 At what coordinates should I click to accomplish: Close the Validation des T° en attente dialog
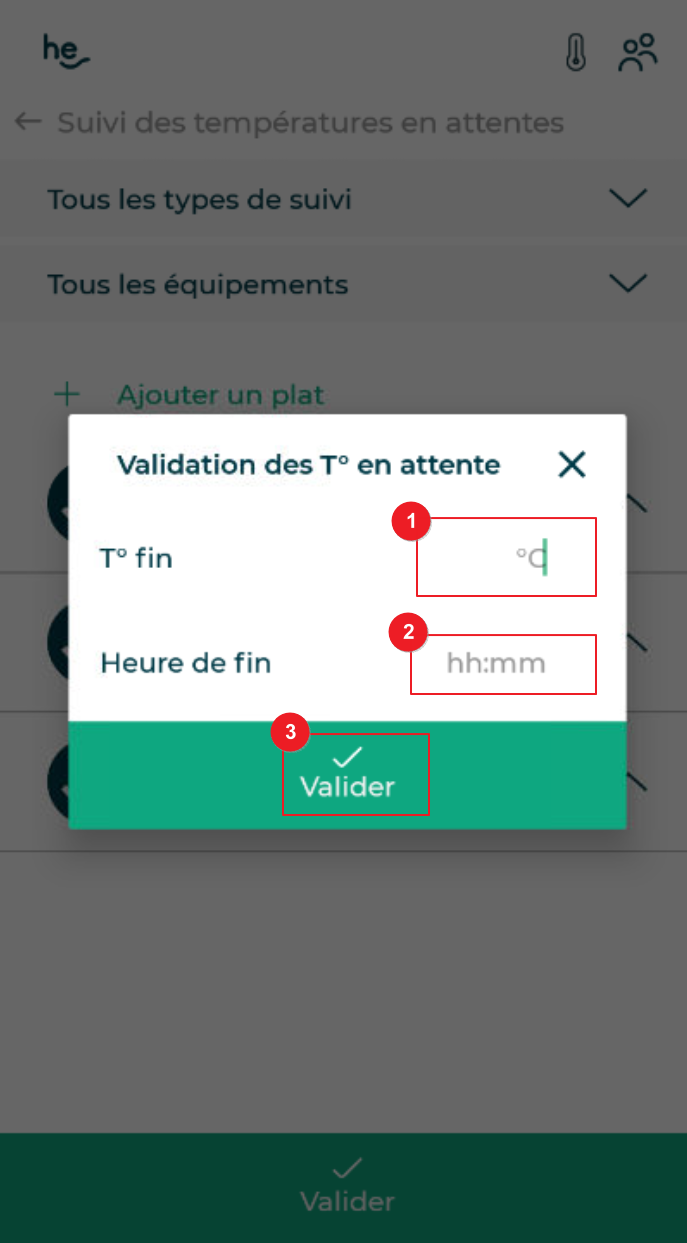click(x=571, y=464)
